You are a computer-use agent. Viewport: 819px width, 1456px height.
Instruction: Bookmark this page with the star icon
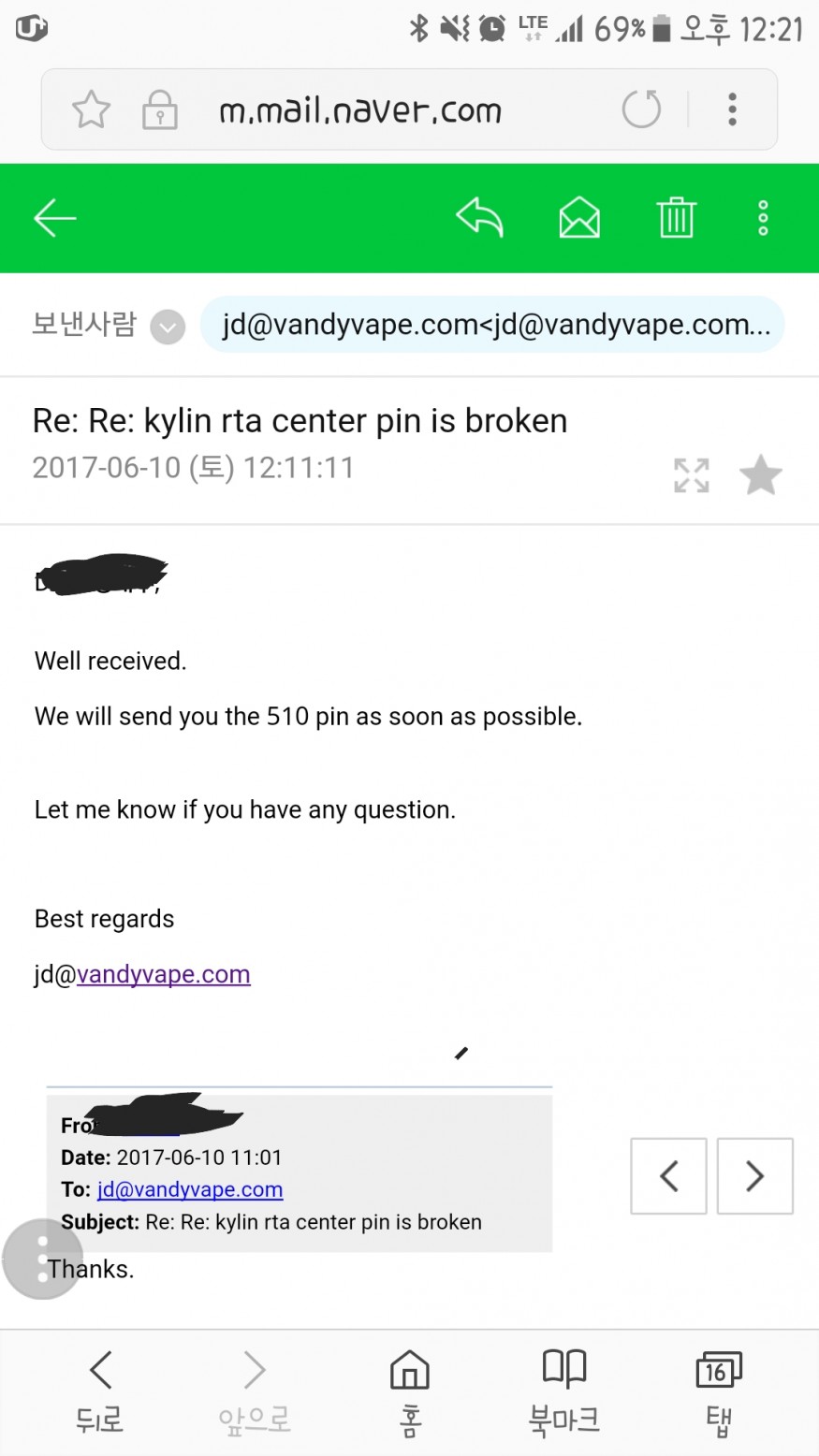pos(91,110)
